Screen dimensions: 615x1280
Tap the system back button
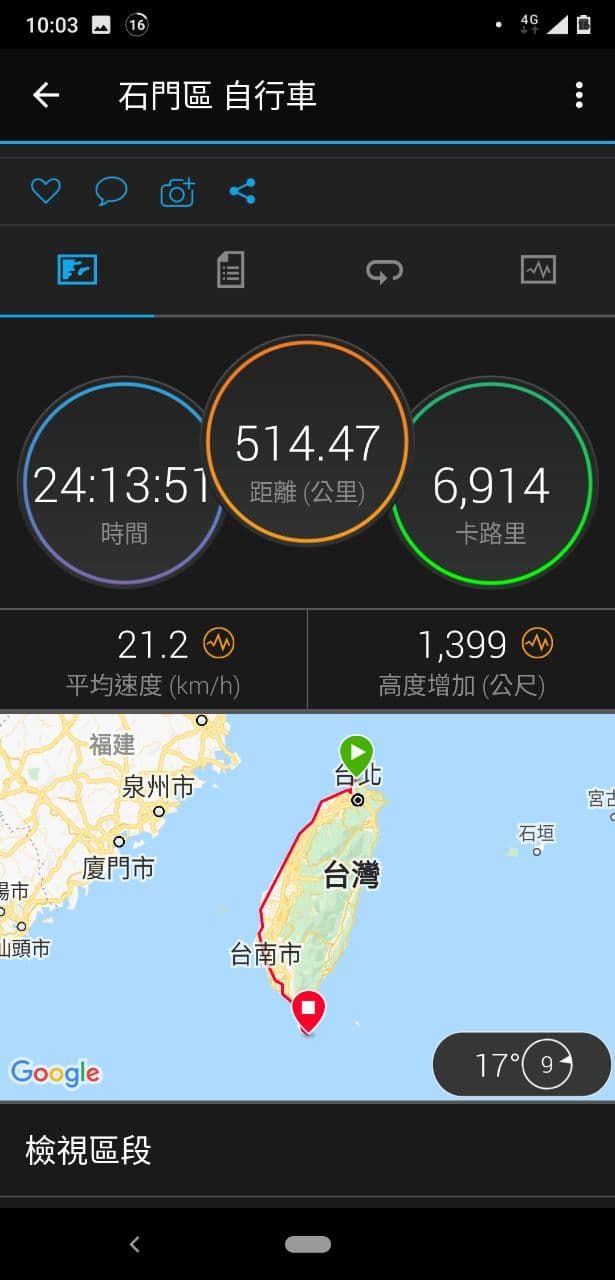click(x=135, y=1244)
